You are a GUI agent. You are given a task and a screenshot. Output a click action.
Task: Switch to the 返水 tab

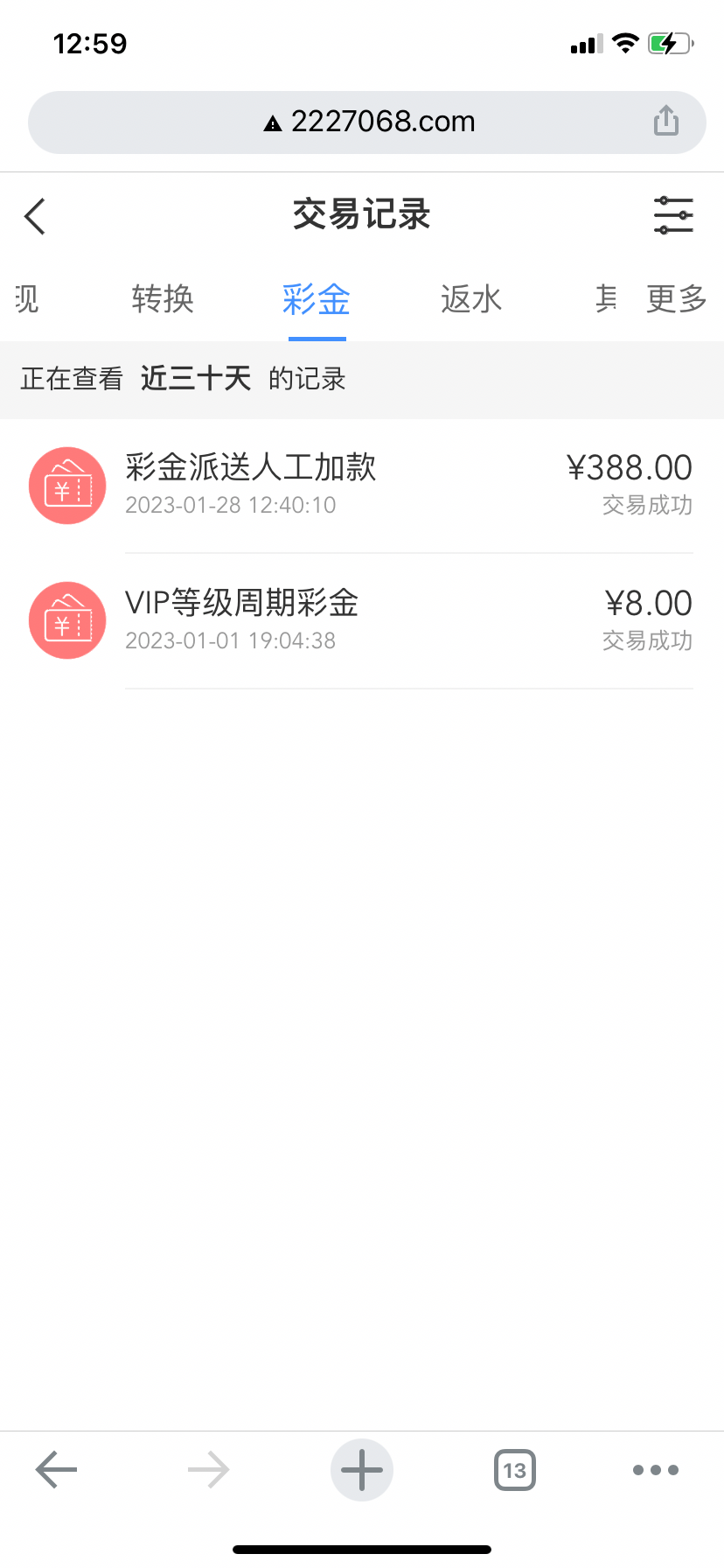pyautogui.click(x=471, y=299)
